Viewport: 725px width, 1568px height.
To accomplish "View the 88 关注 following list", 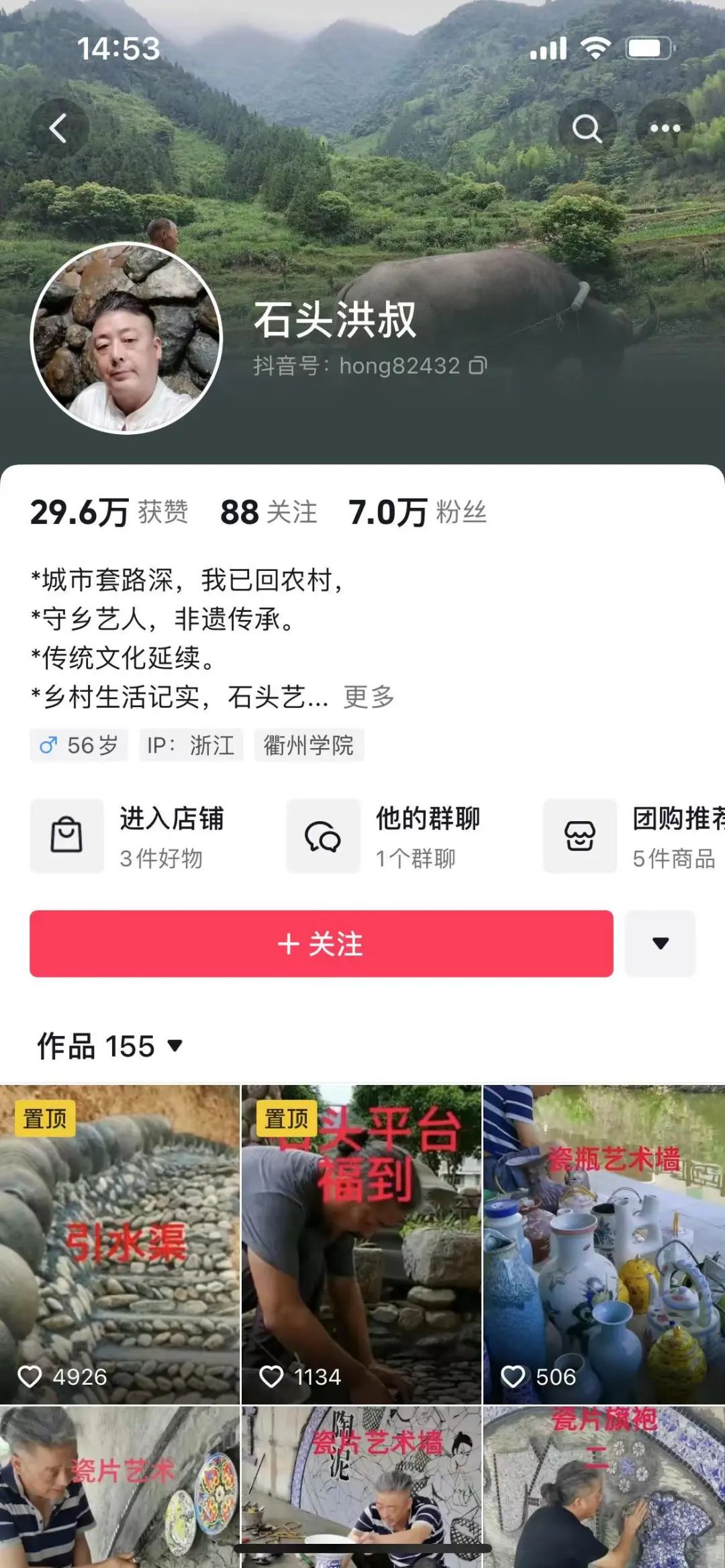I will click(269, 513).
